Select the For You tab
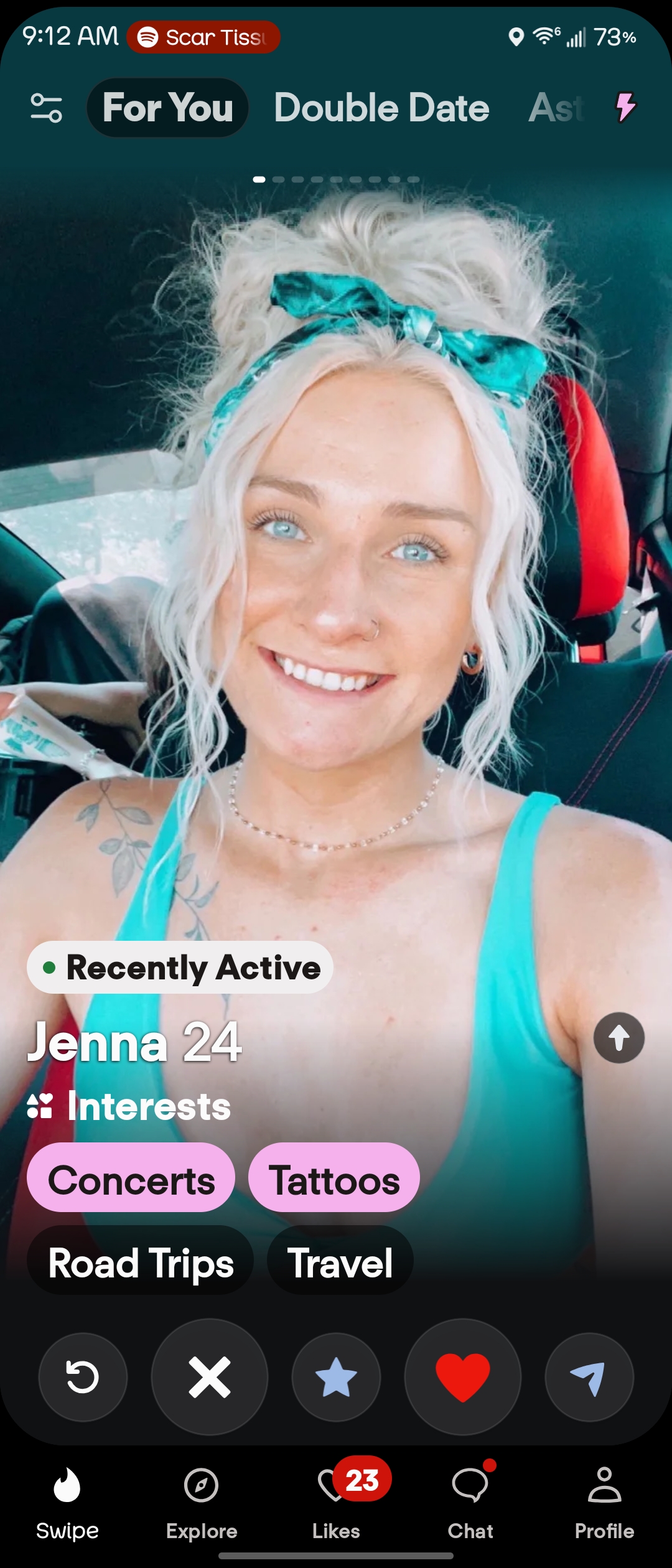Image resolution: width=672 pixels, height=1568 pixels. pos(168,108)
